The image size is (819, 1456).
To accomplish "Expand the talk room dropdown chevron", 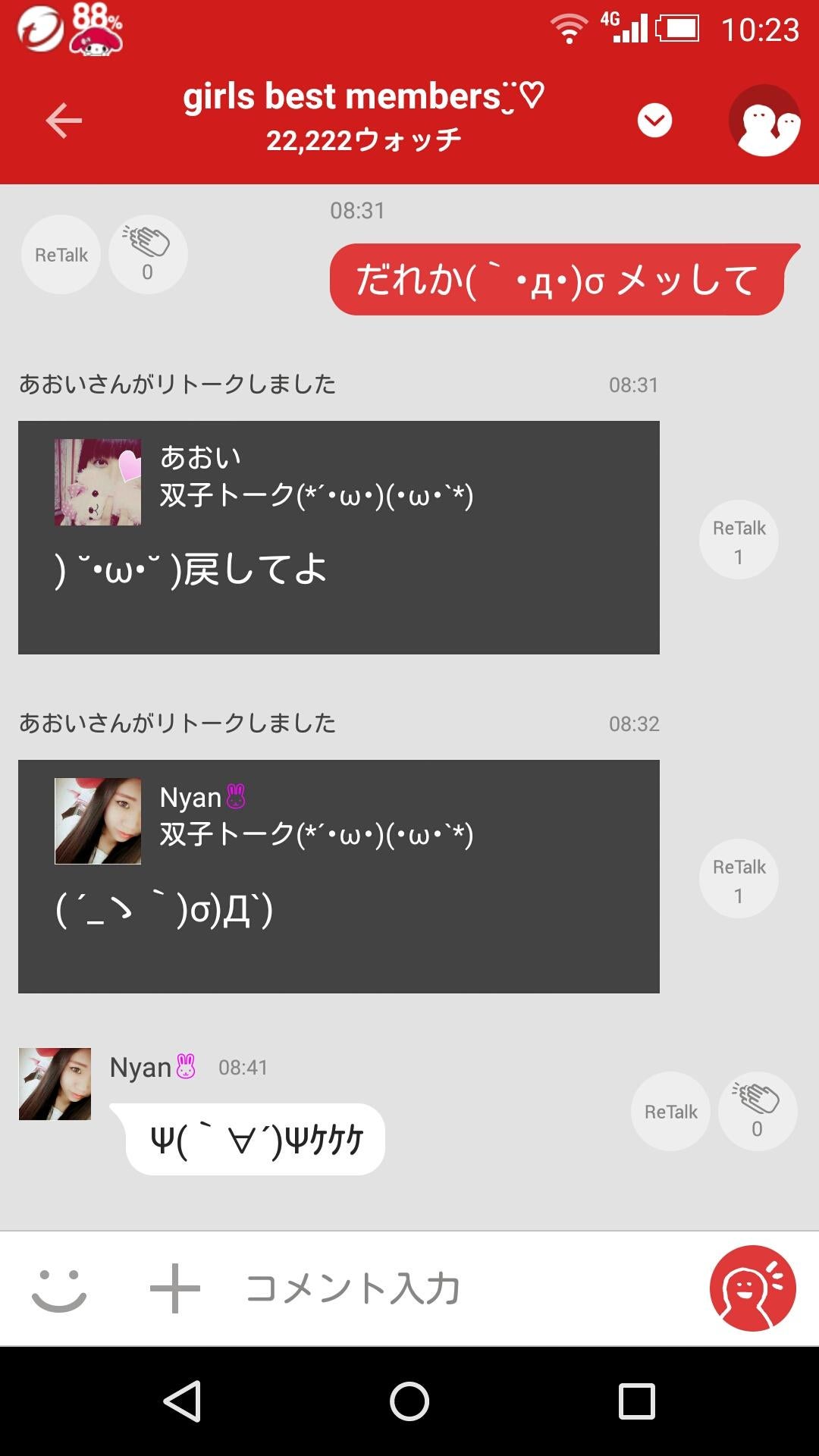I will click(x=654, y=121).
